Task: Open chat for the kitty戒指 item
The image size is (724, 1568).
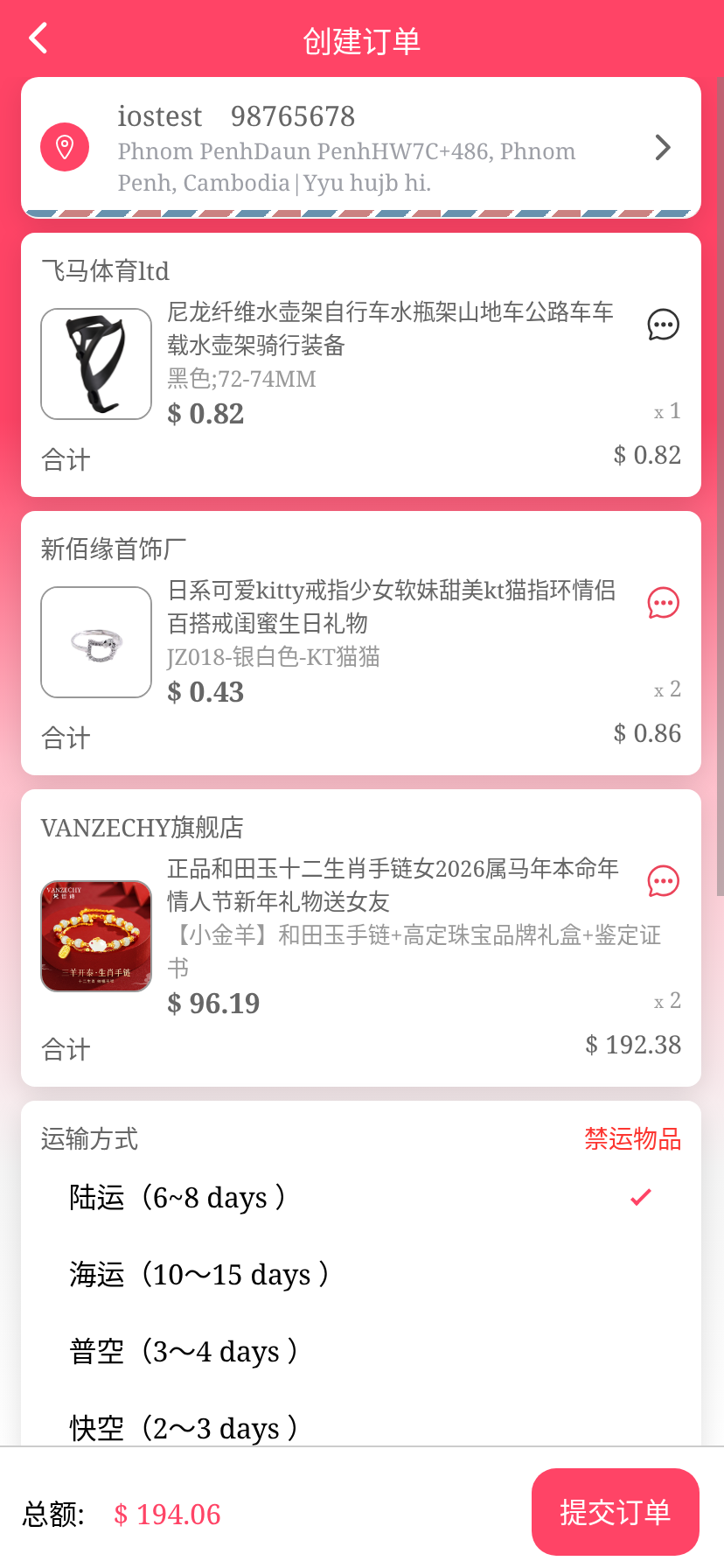Action: [x=663, y=603]
